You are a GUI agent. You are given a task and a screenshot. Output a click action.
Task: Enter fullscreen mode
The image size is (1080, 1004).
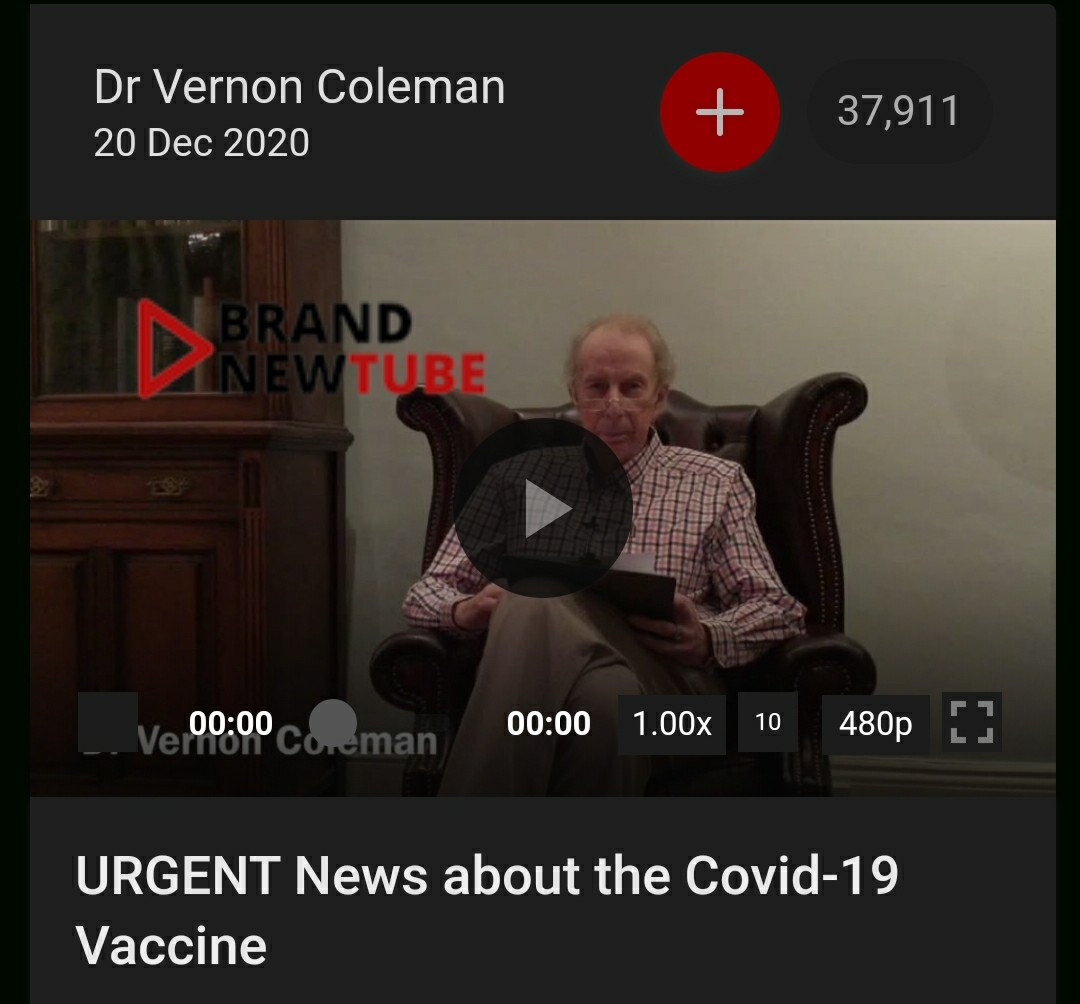[x=971, y=722]
